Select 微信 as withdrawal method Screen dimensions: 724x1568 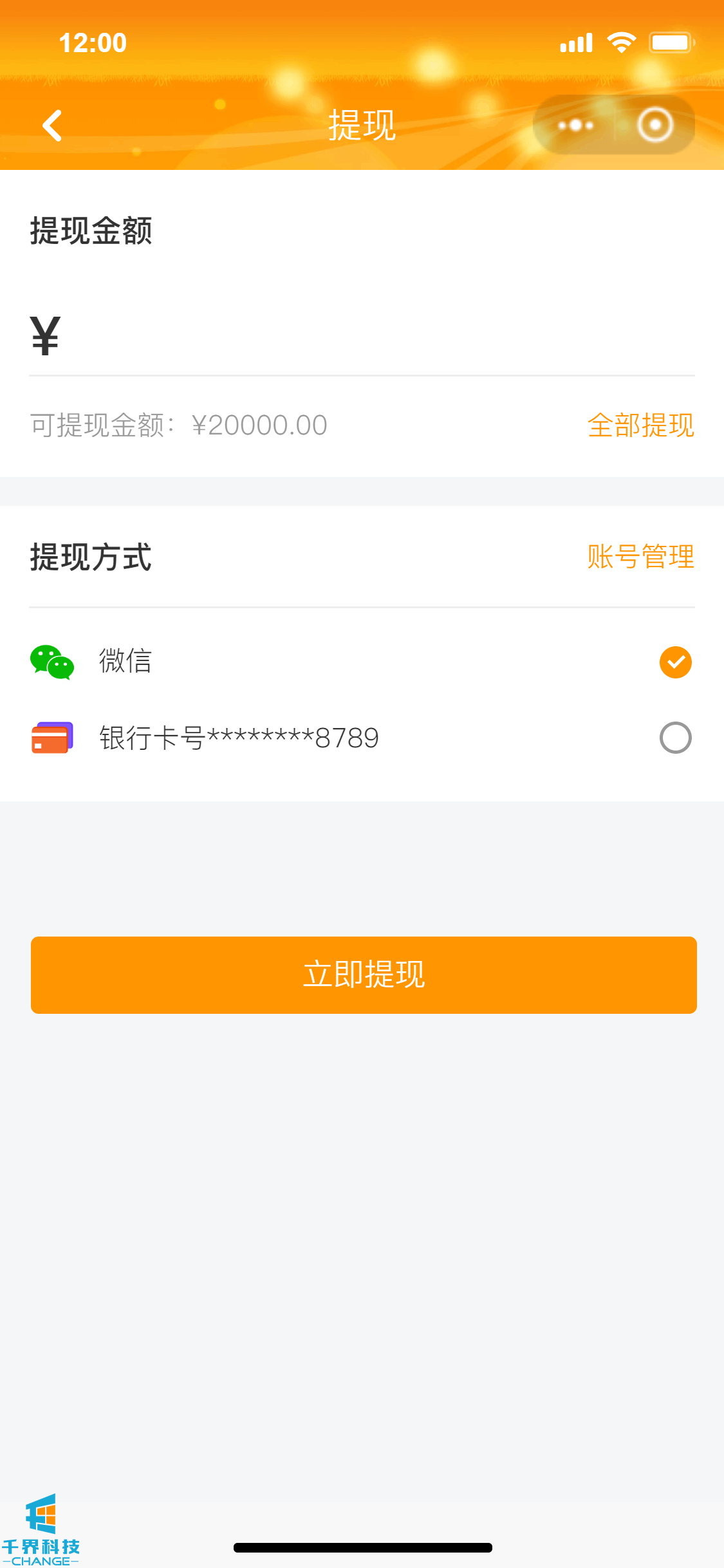tap(362, 662)
